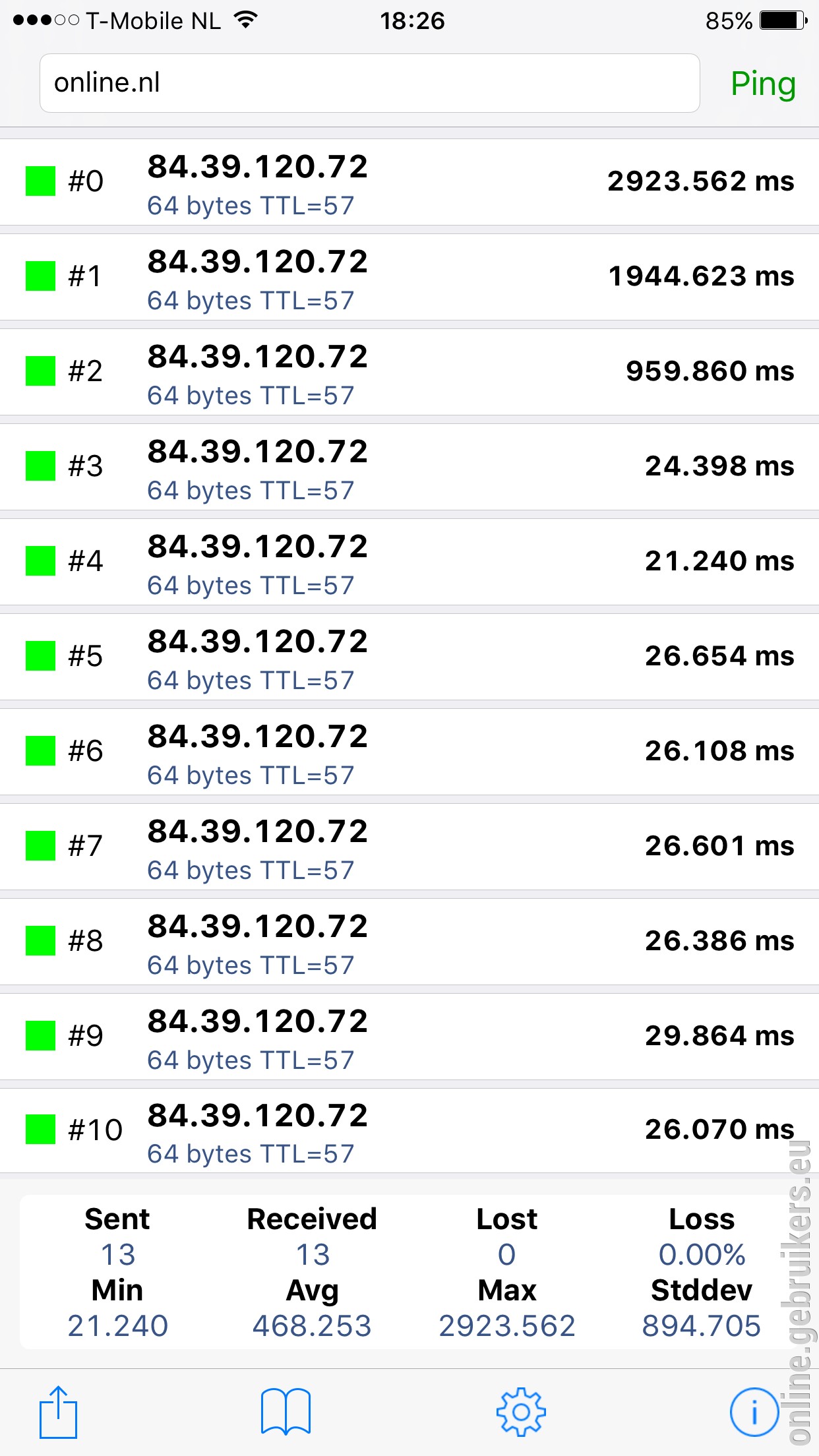Edit the online.nl host address field
The height and width of the screenshot is (1456, 819).
tap(369, 83)
